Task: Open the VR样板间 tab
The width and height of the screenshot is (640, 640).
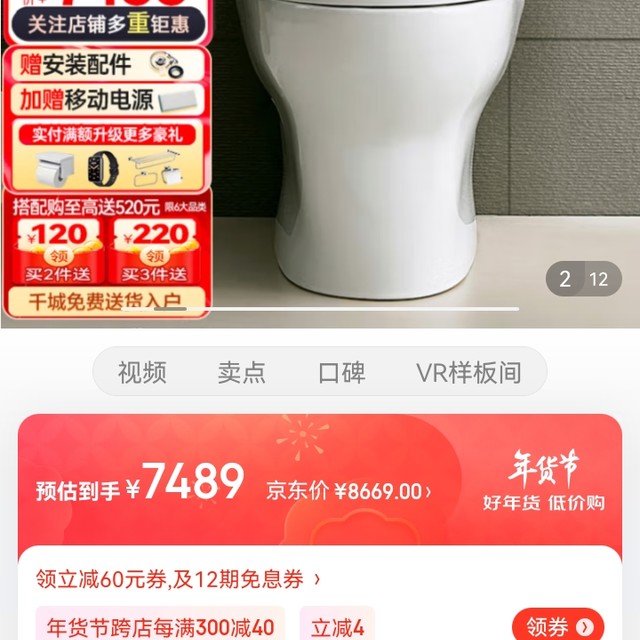Action: [468, 373]
